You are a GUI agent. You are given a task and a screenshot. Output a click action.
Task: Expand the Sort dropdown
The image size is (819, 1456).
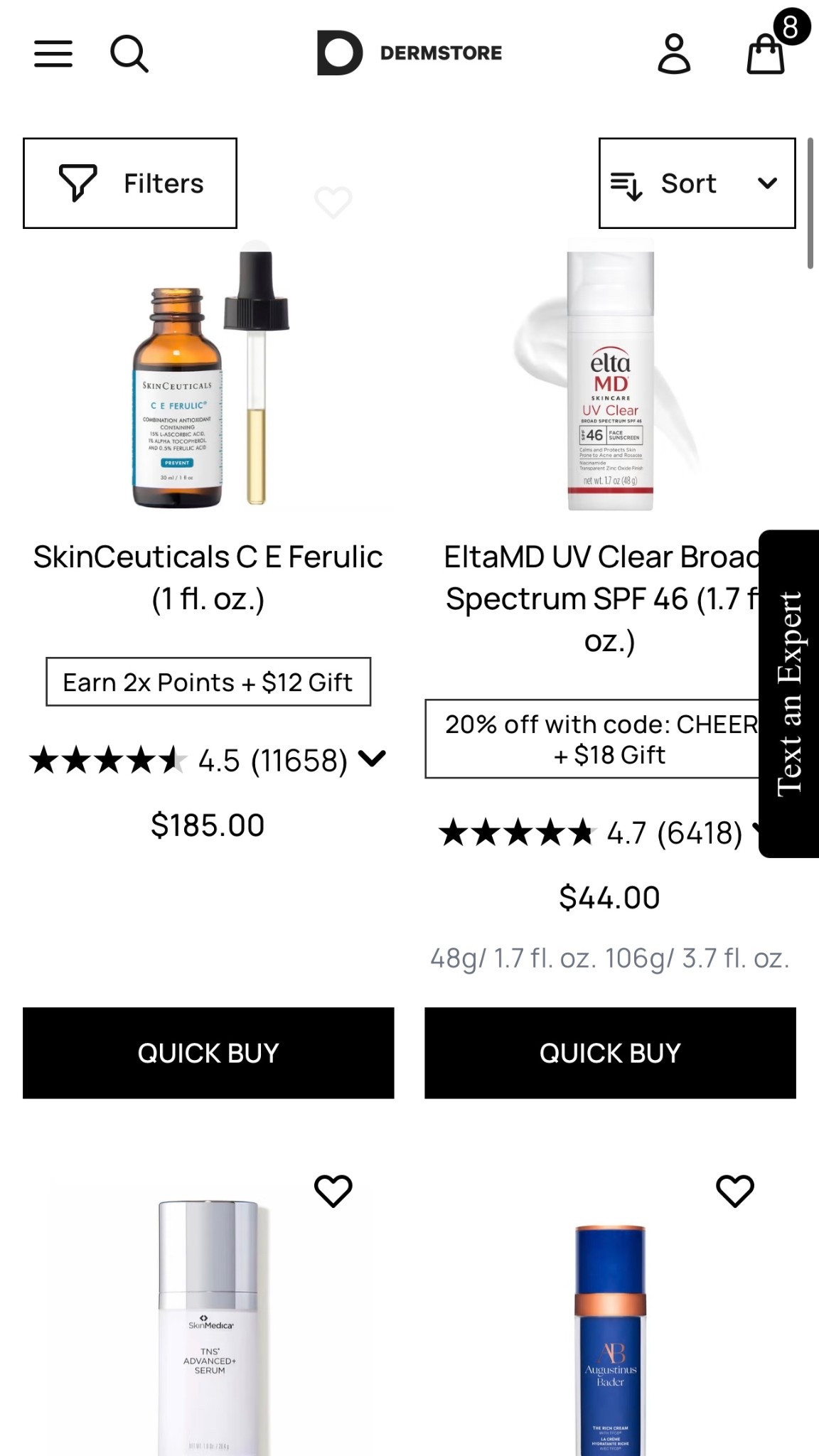697,183
